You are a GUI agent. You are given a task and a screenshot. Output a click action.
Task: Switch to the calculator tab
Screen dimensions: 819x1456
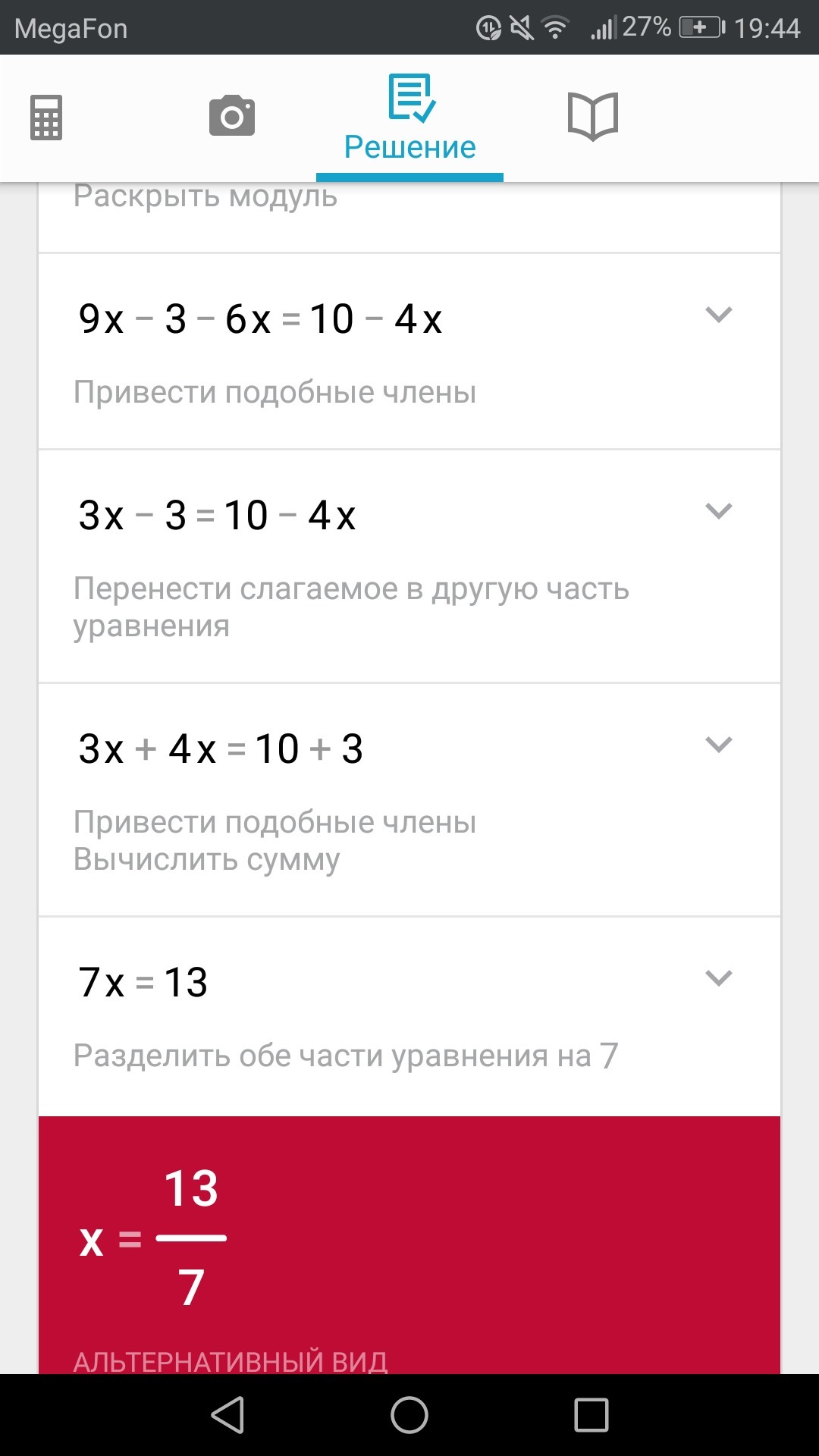tap(46, 118)
